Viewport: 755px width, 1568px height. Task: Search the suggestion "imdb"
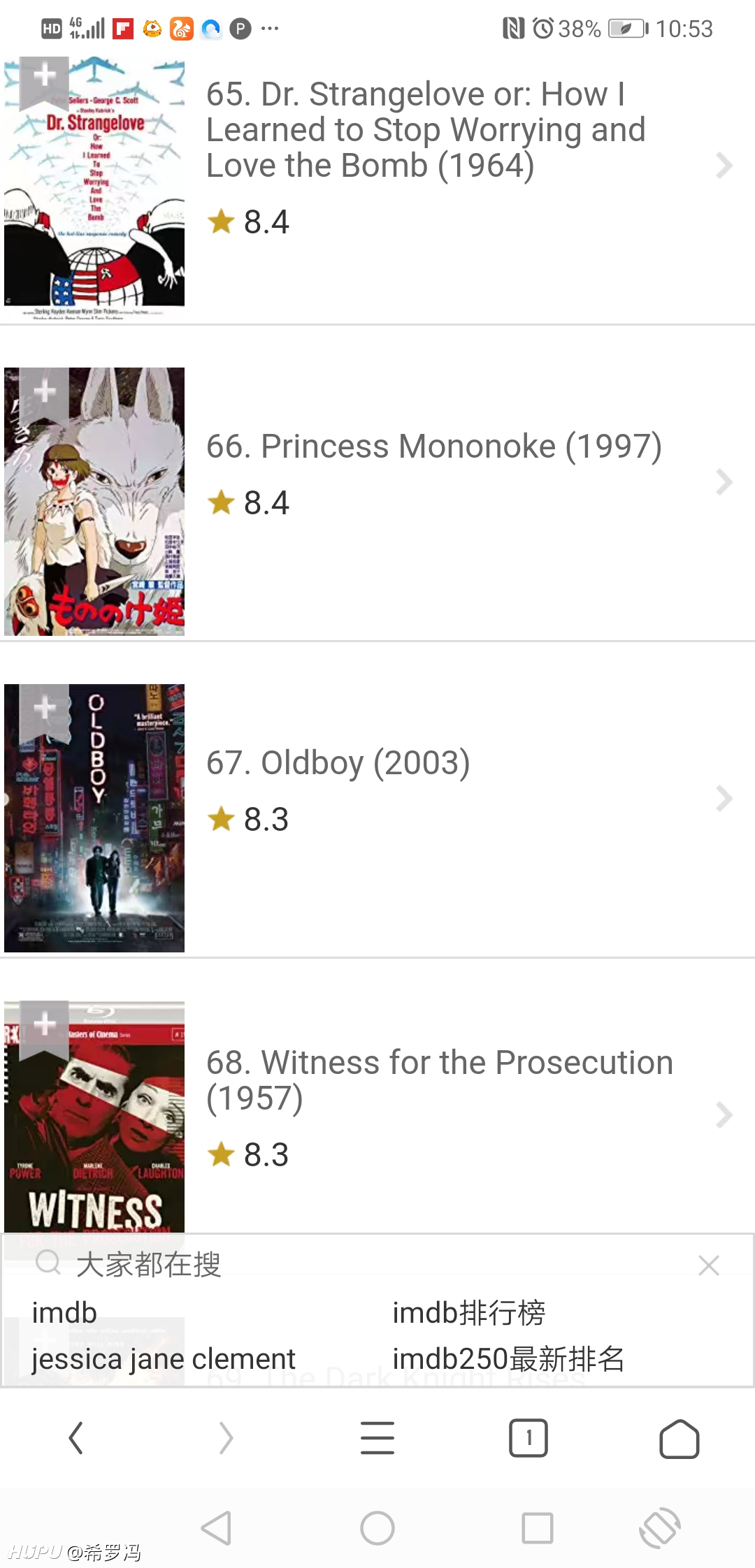64,1313
